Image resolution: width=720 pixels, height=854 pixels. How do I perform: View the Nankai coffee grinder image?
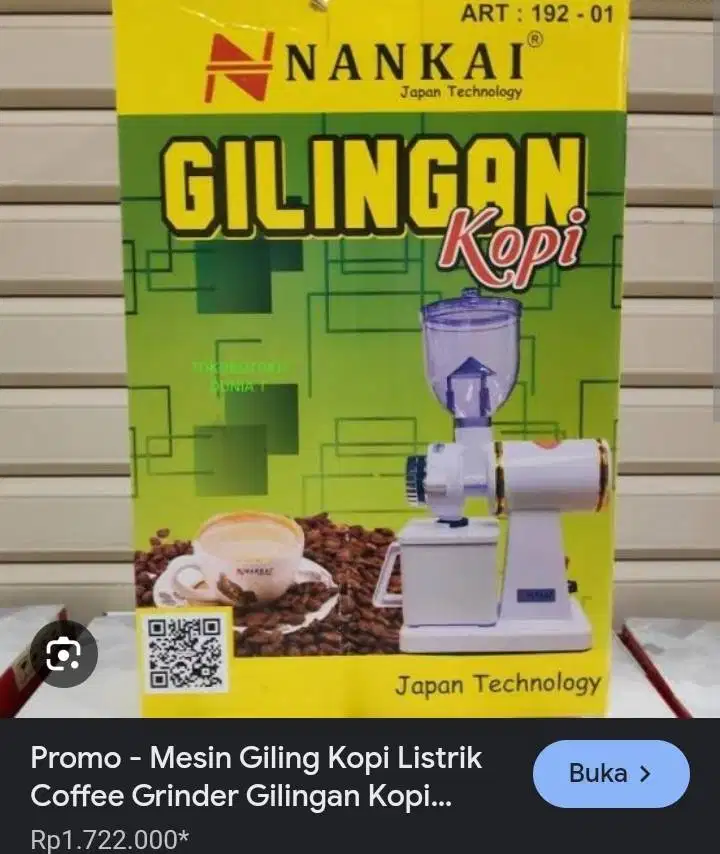tap(370, 360)
